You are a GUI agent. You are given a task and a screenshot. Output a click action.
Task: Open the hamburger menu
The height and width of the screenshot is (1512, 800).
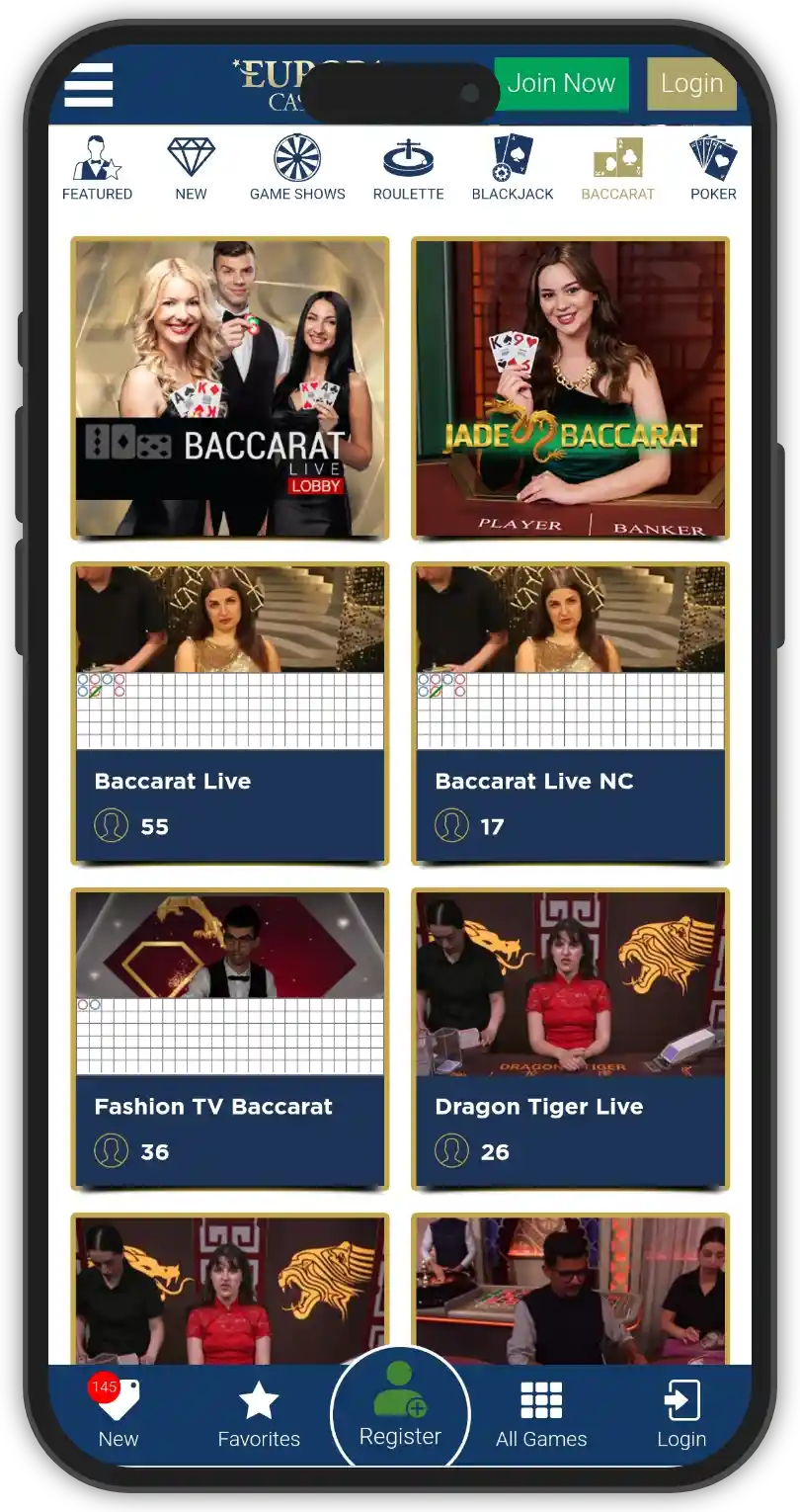(89, 85)
